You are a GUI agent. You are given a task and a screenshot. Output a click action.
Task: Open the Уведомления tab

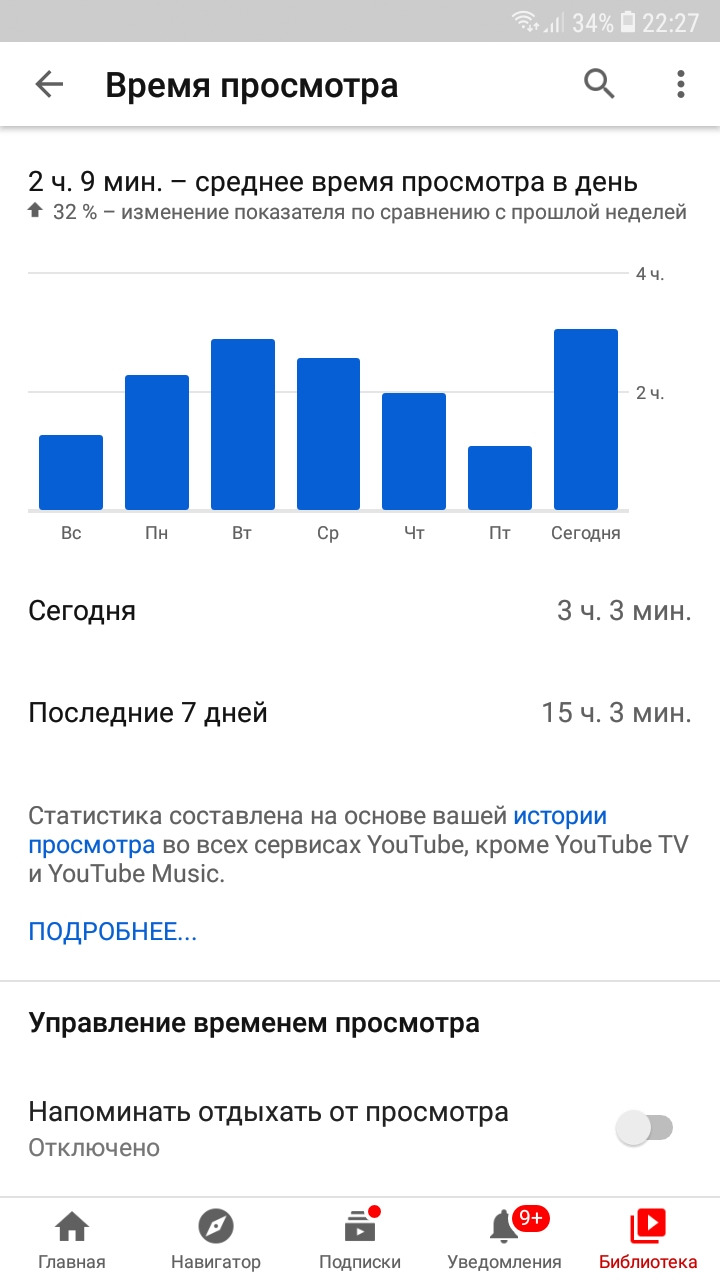pos(504,1238)
